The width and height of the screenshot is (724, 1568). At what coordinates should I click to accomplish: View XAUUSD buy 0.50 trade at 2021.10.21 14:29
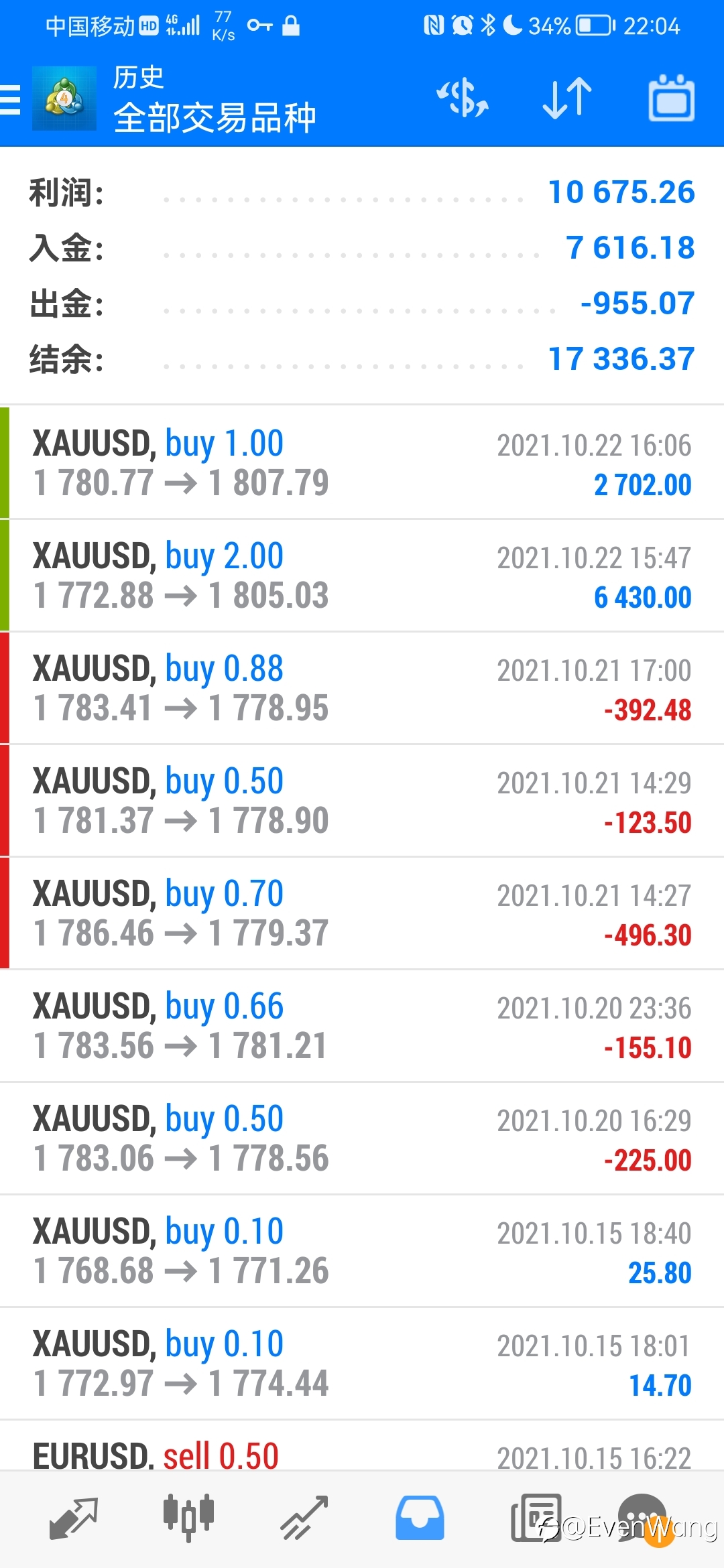tap(362, 800)
